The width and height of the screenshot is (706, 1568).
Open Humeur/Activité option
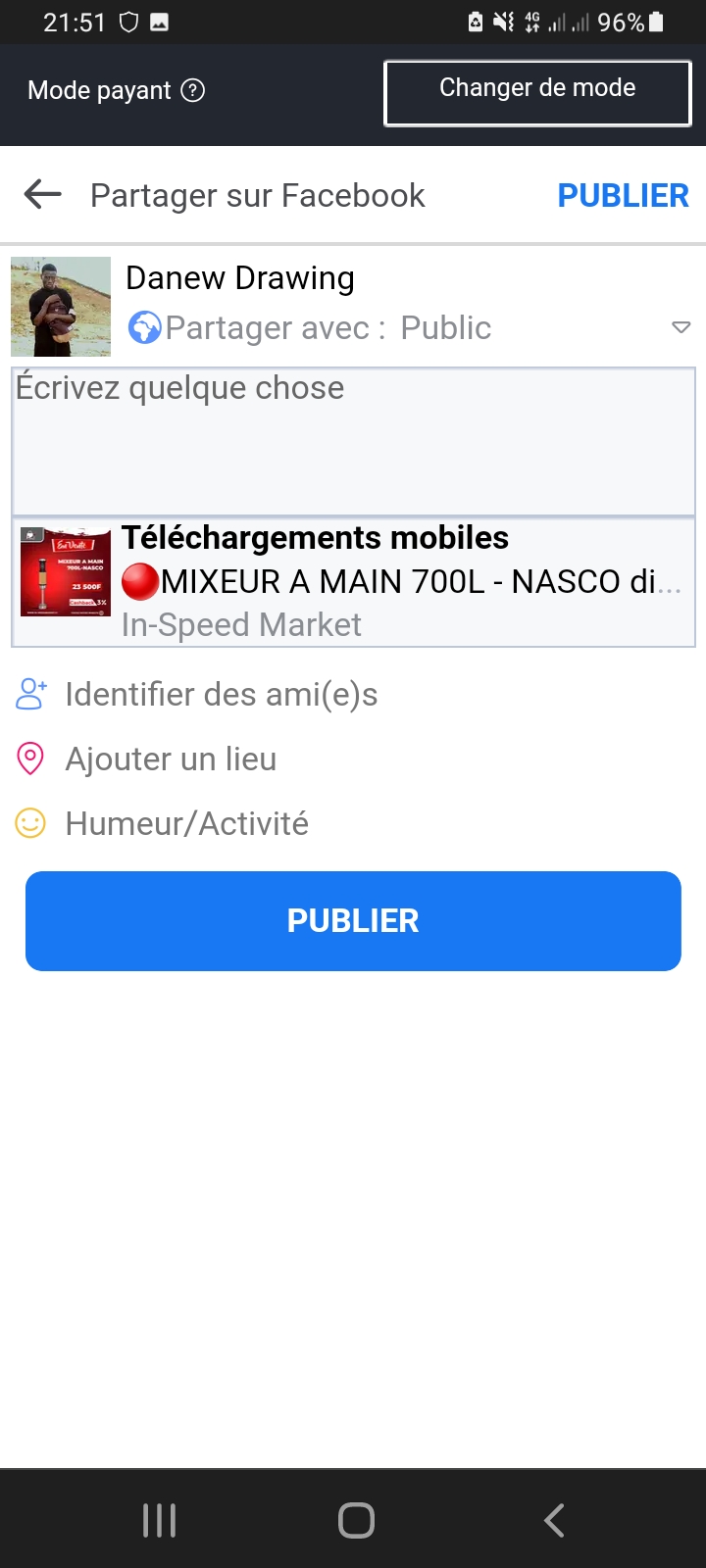click(x=163, y=823)
